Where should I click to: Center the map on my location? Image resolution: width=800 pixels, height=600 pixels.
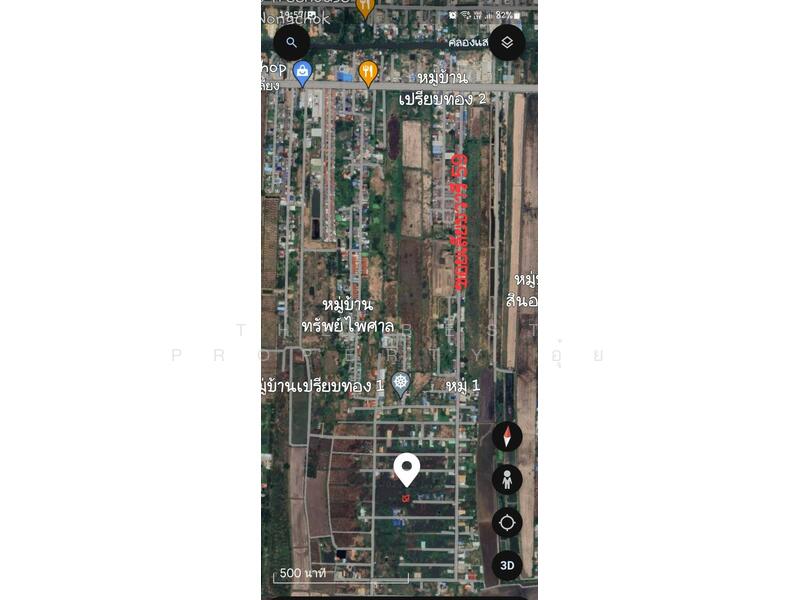[x=507, y=522]
